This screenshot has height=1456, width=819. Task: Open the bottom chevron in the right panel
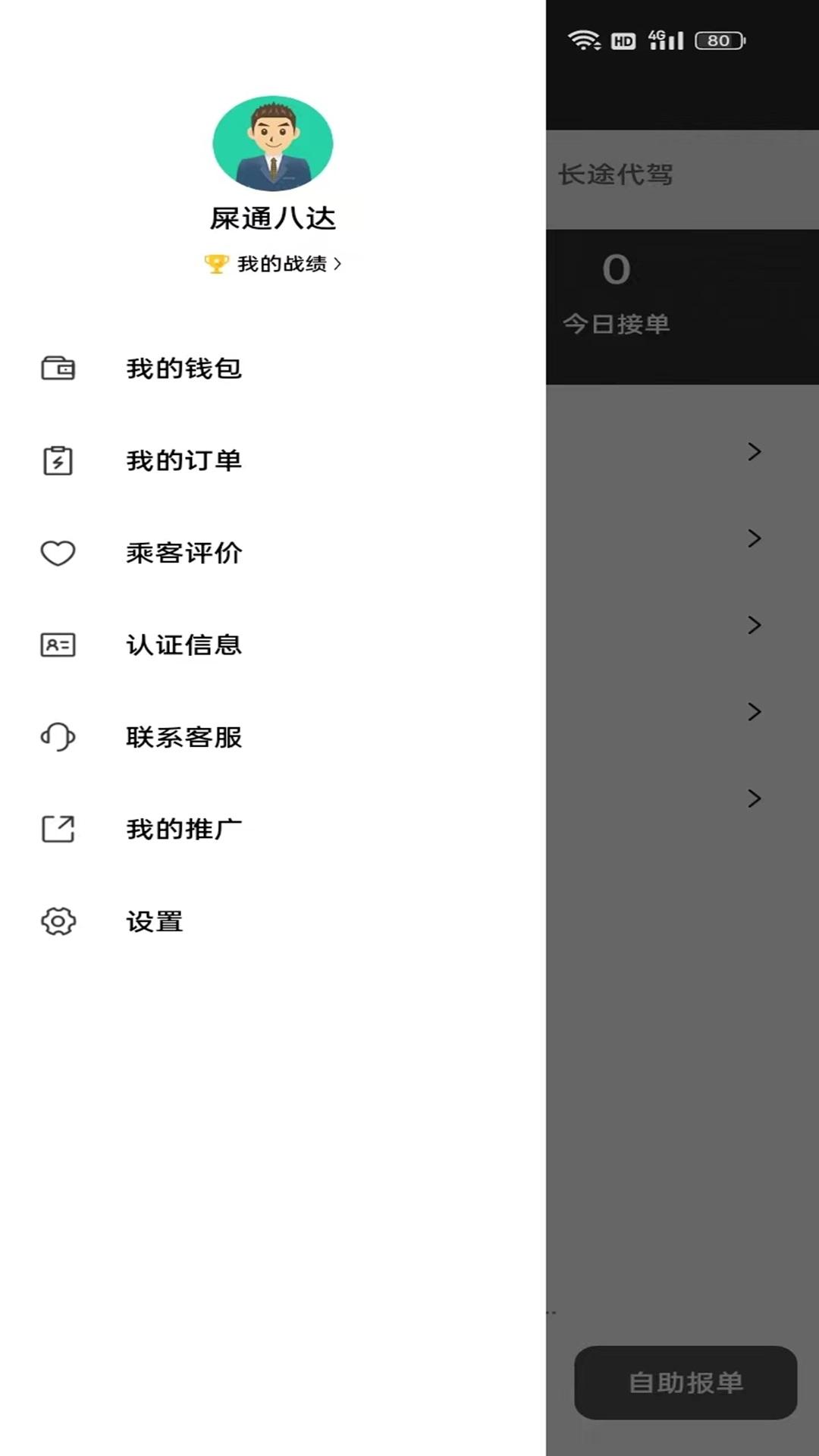(x=755, y=799)
